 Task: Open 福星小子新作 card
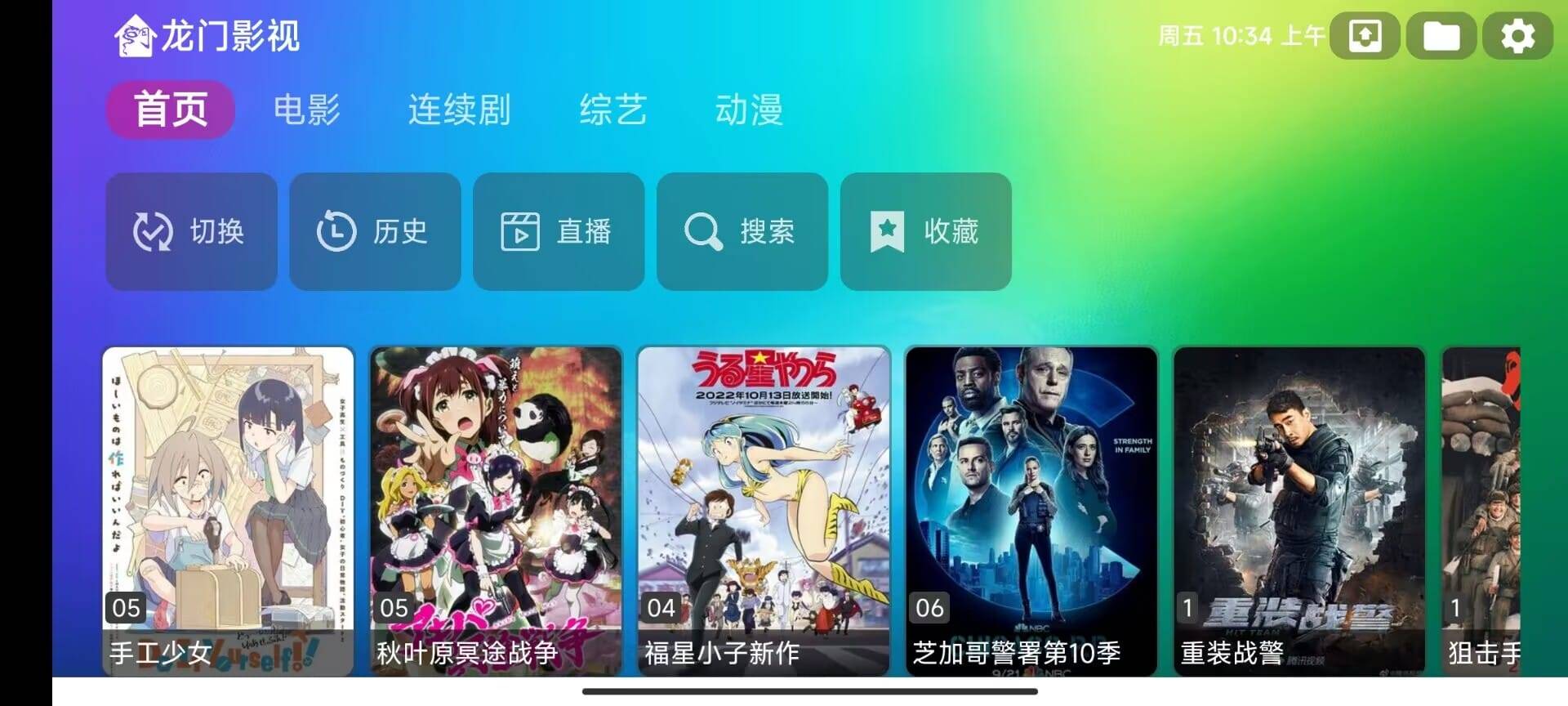[x=764, y=511]
